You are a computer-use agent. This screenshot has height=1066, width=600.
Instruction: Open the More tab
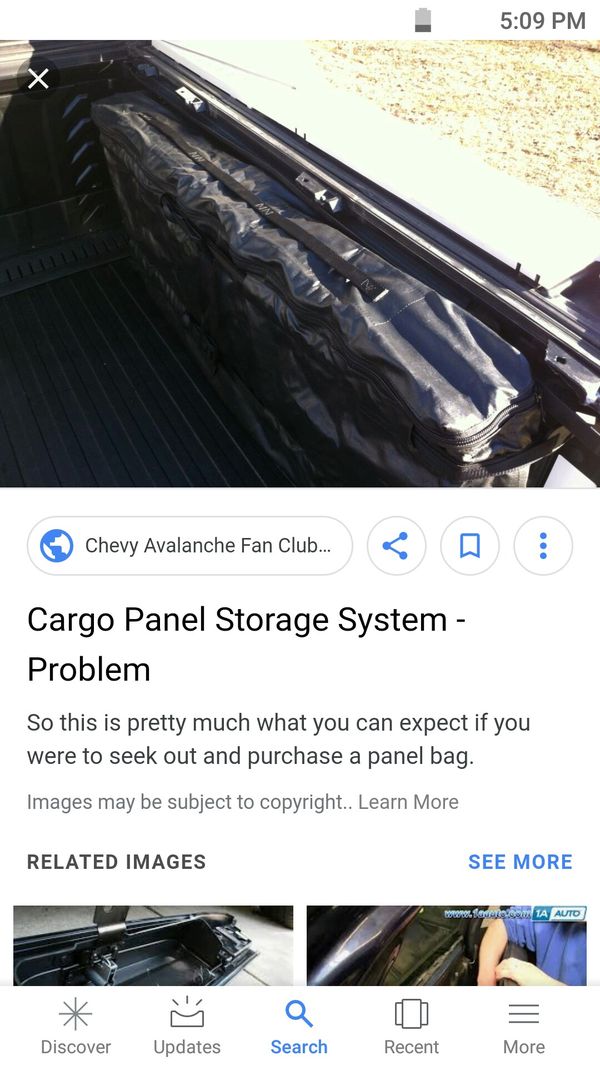[x=523, y=1028]
